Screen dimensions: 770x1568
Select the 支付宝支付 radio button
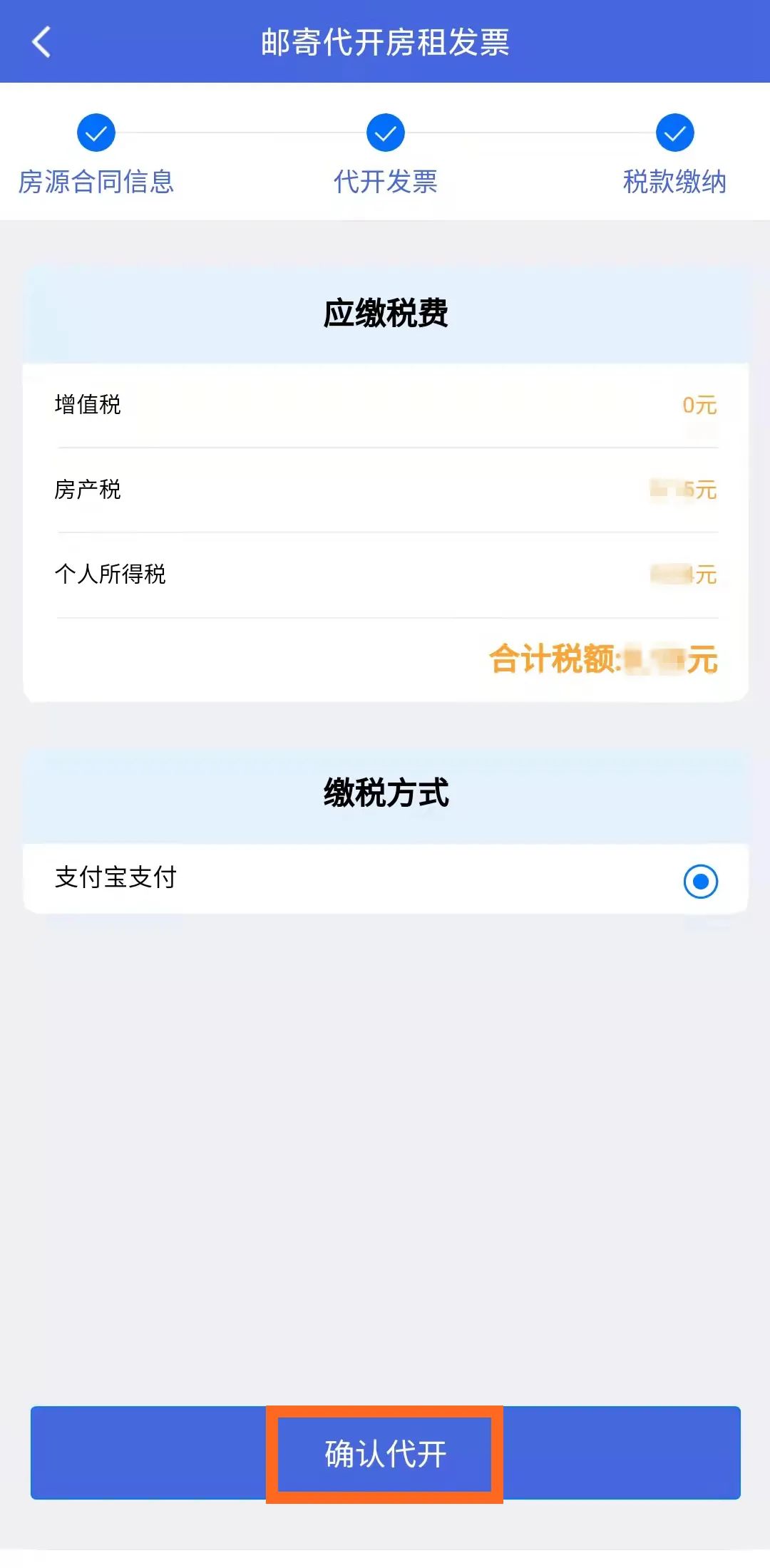[x=700, y=882]
